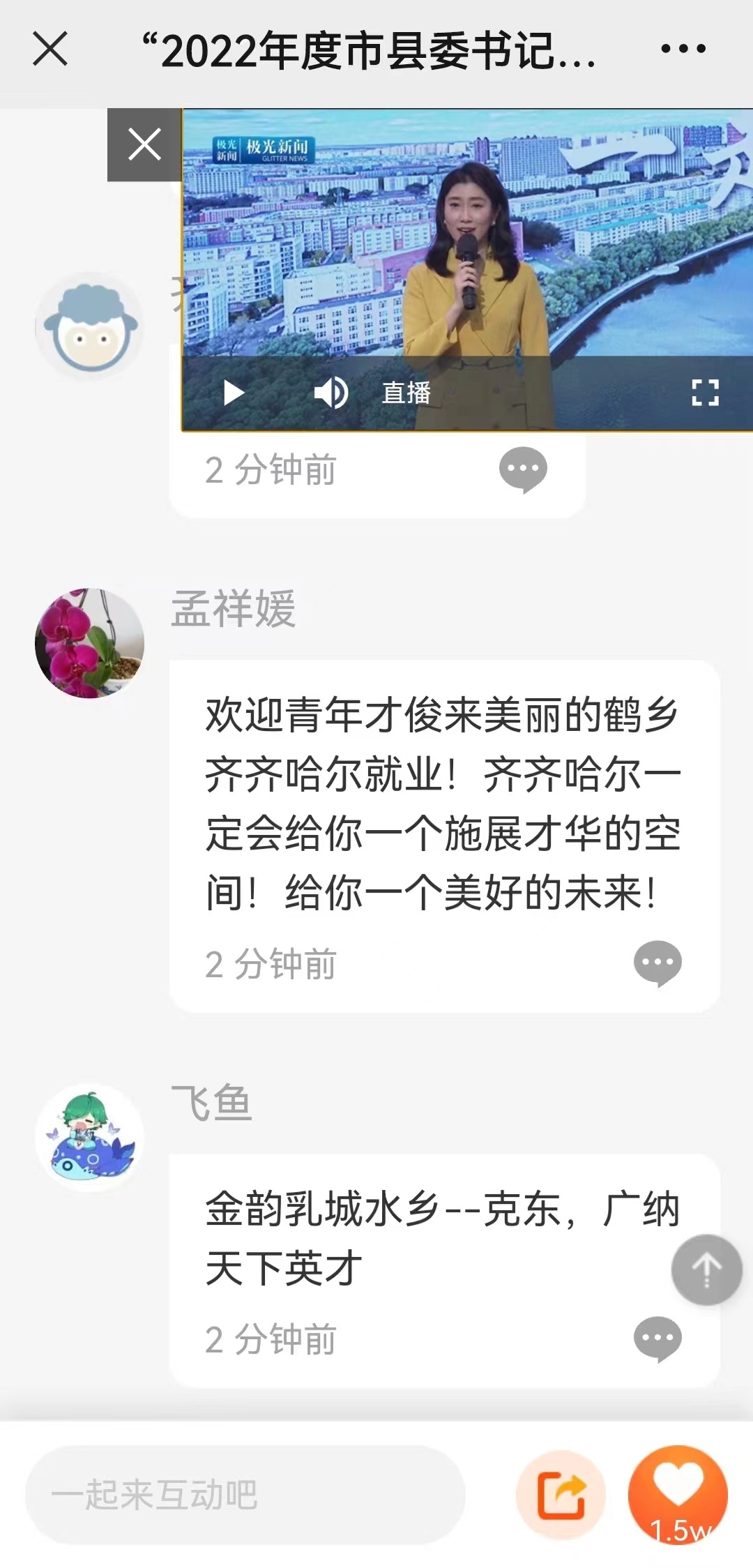
Task: Open 飞鱼's profile avatar
Action: click(90, 1137)
